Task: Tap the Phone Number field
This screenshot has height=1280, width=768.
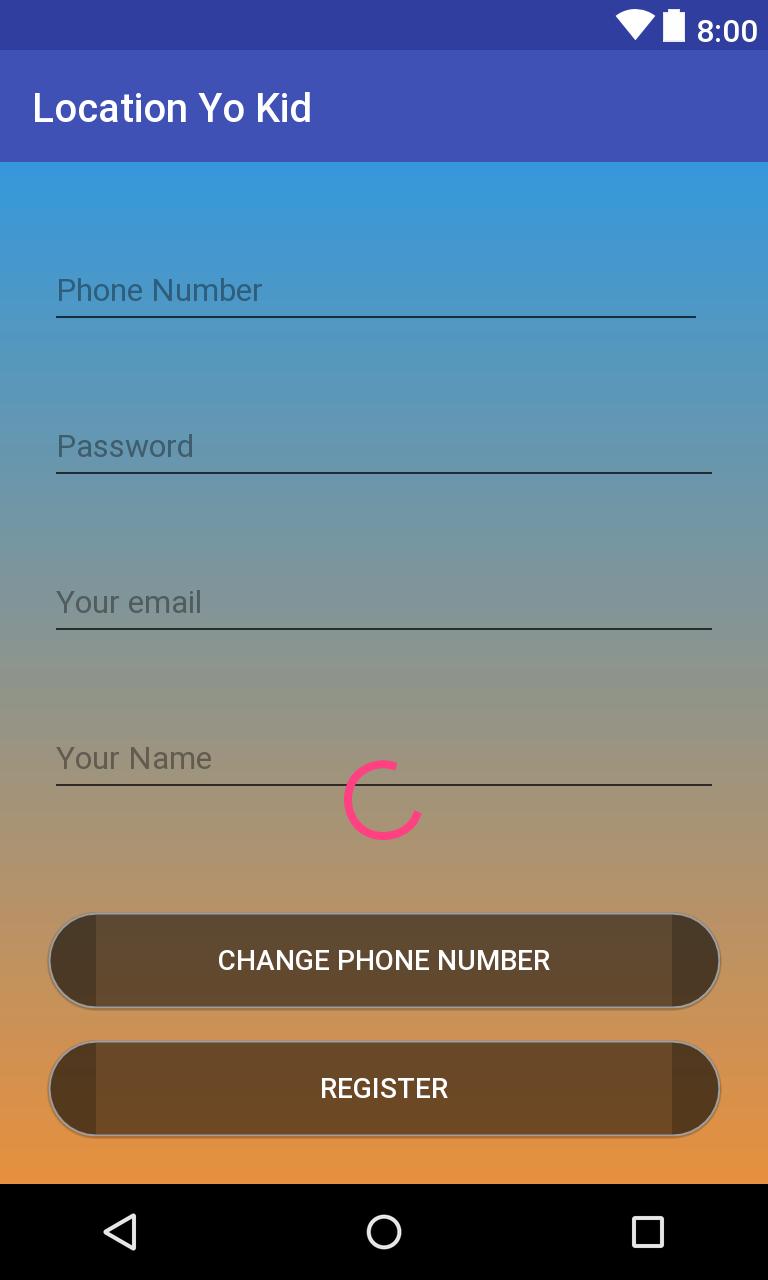Action: pos(375,291)
